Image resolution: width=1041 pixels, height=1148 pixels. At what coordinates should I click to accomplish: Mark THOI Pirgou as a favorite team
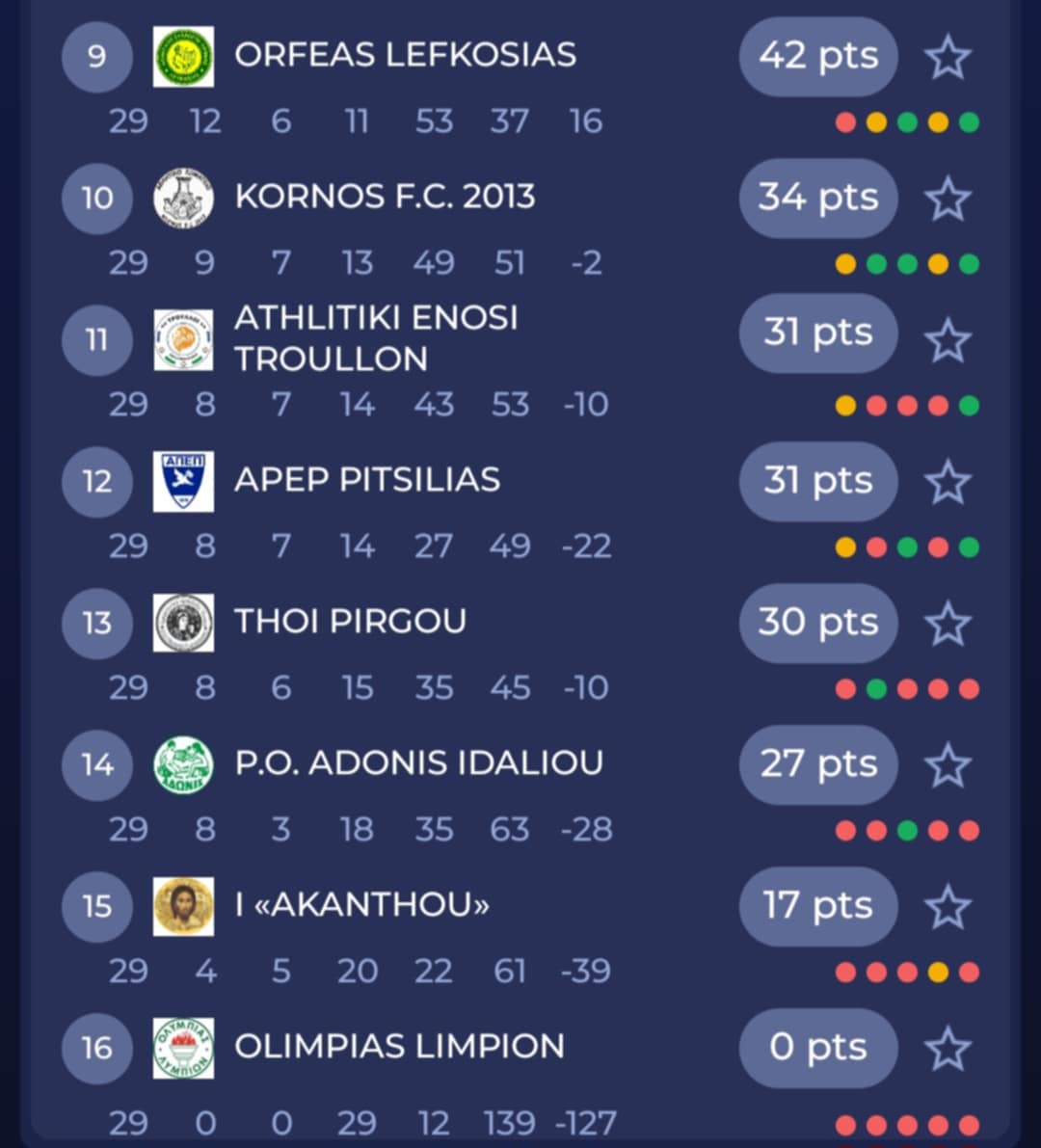(948, 624)
